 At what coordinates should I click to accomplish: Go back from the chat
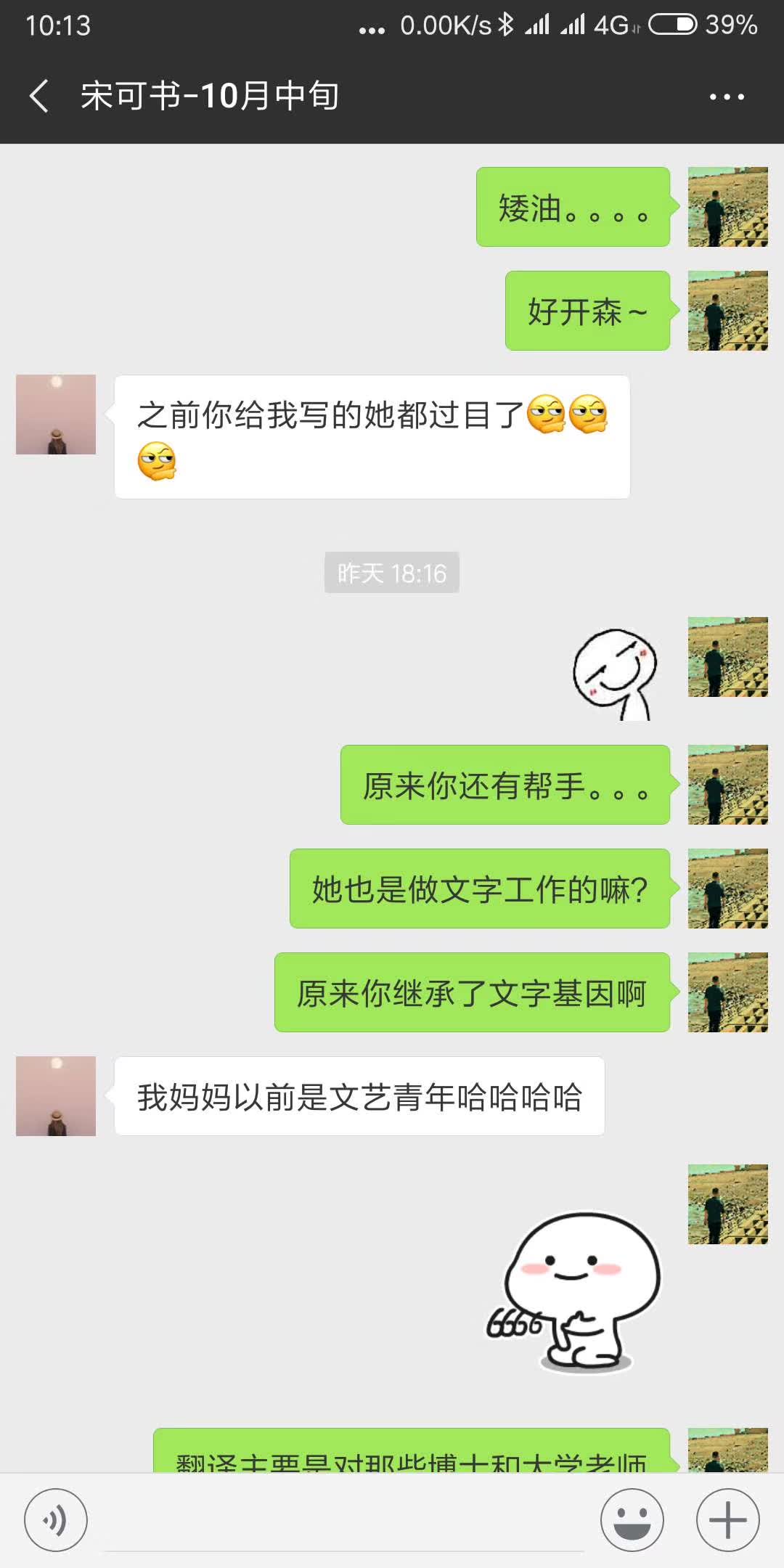39,97
